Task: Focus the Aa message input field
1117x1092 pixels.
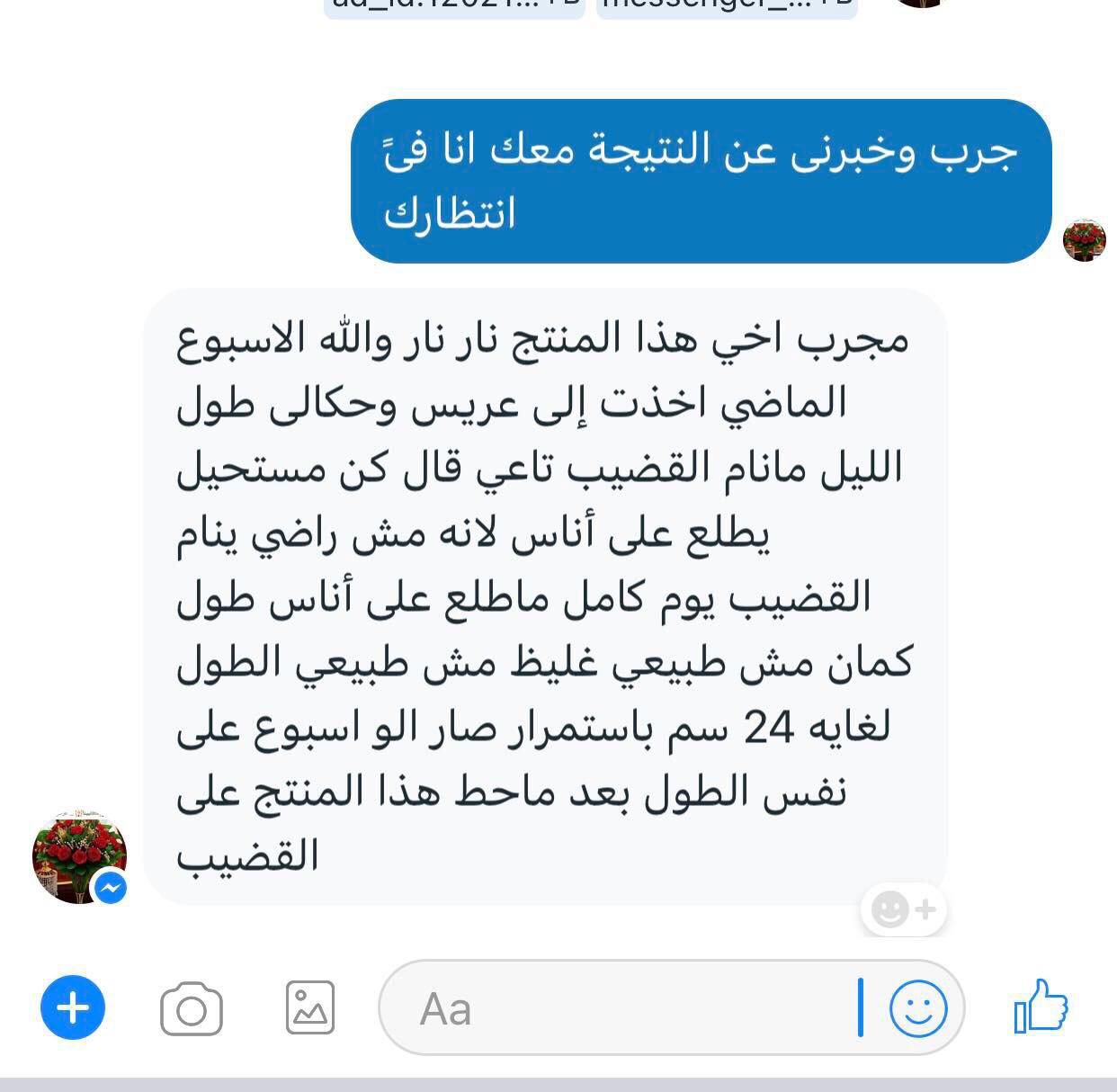Action: tap(621, 1008)
